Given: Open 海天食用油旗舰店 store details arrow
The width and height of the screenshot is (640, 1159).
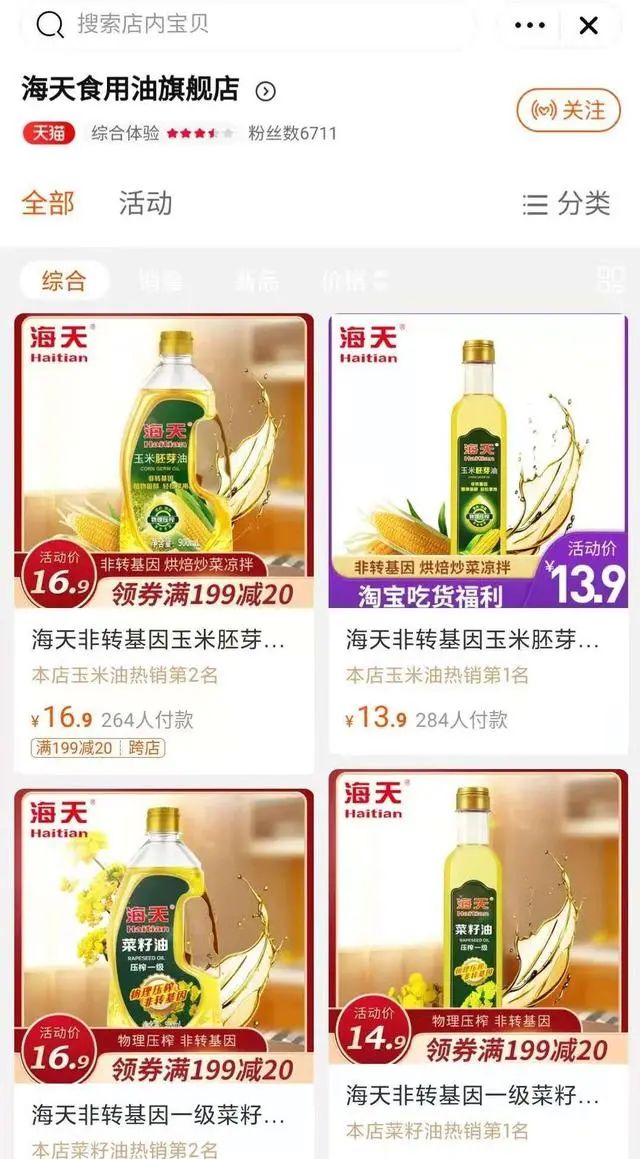Looking at the screenshot, I should click(266, 91).
